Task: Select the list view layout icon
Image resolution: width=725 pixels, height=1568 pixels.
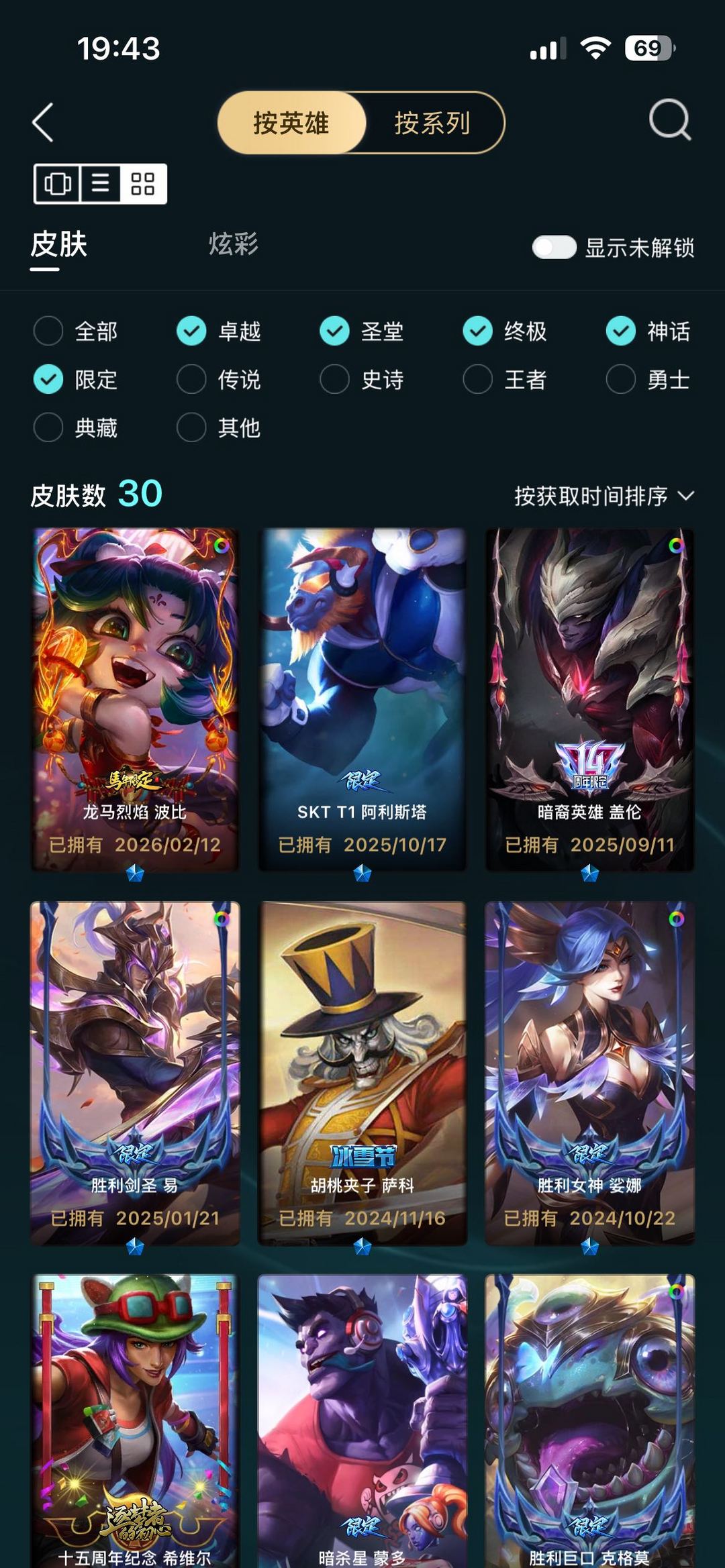Action: (x=101, y=183)
